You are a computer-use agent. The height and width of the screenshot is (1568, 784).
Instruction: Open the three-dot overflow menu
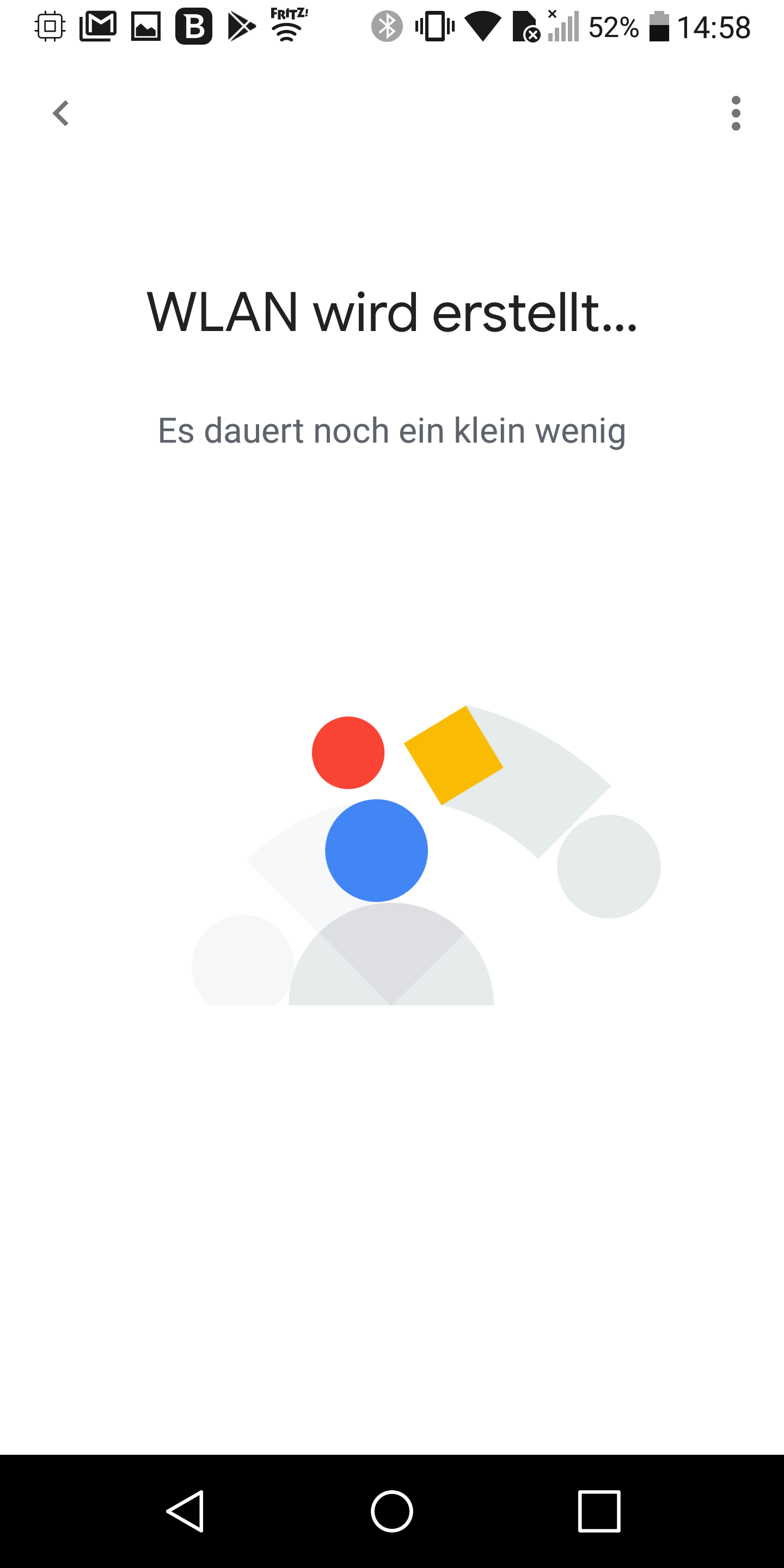tap(736, 113)
